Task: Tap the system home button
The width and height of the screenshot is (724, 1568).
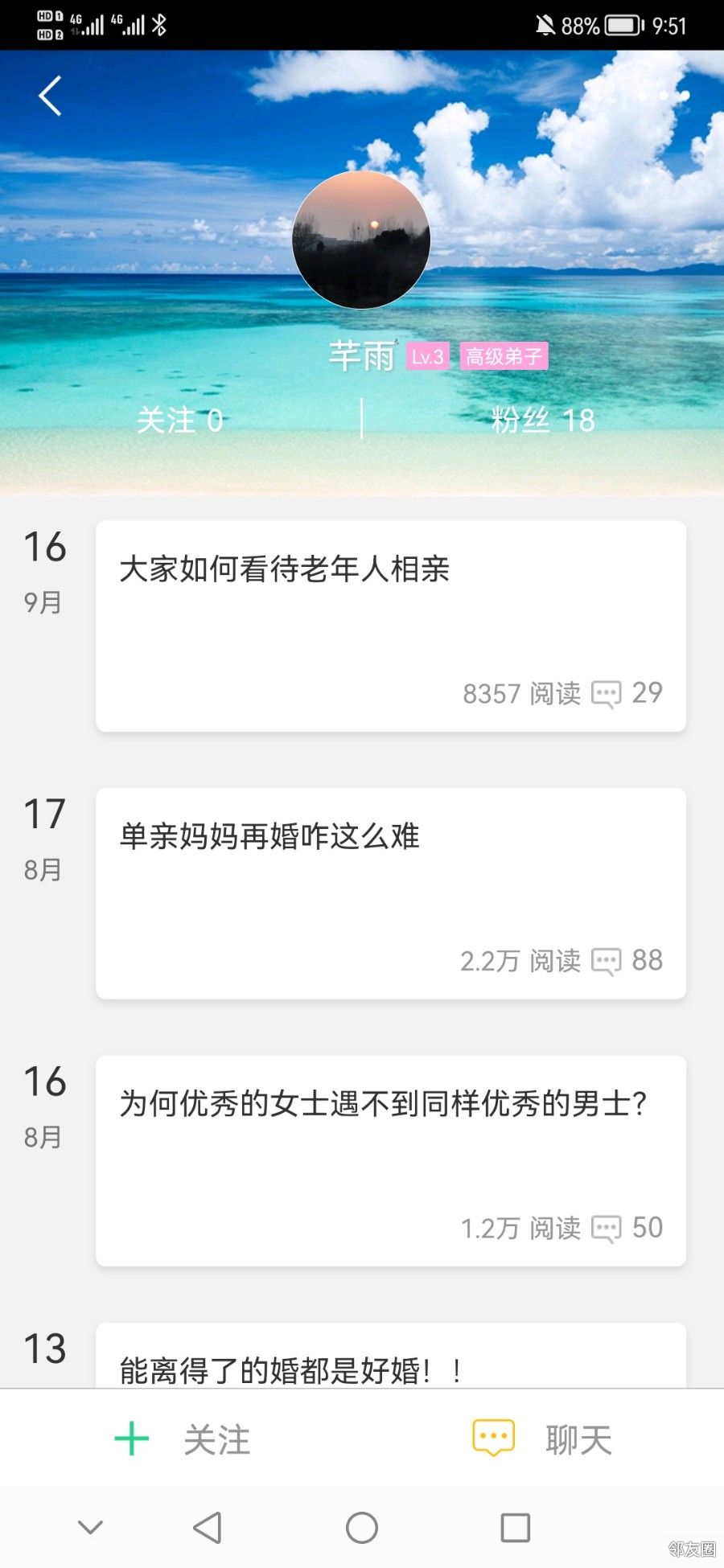Action: [x=361, y=1528]
